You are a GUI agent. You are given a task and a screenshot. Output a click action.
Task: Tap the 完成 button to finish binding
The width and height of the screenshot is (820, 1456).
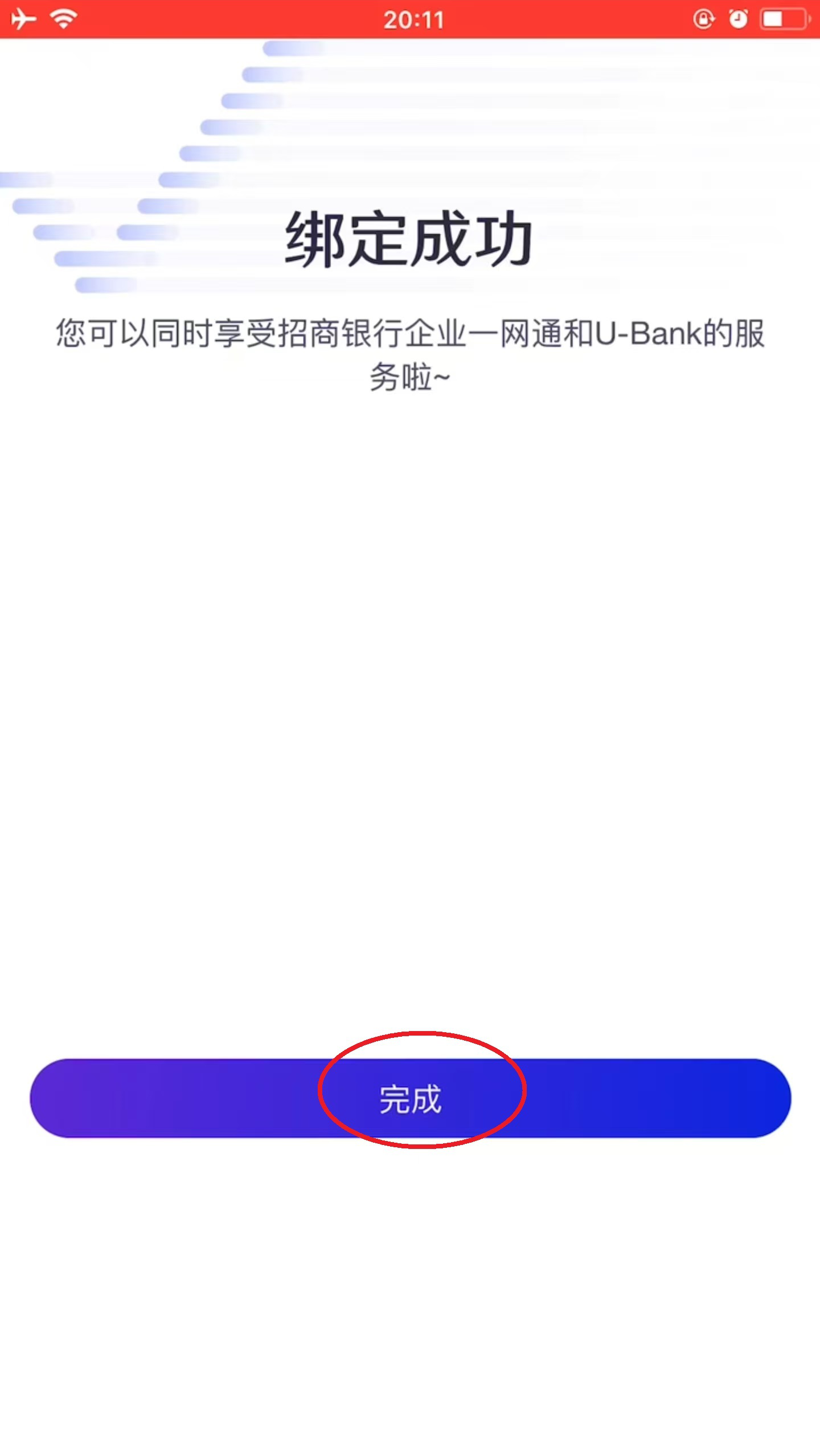click(x=410, y=1098)
